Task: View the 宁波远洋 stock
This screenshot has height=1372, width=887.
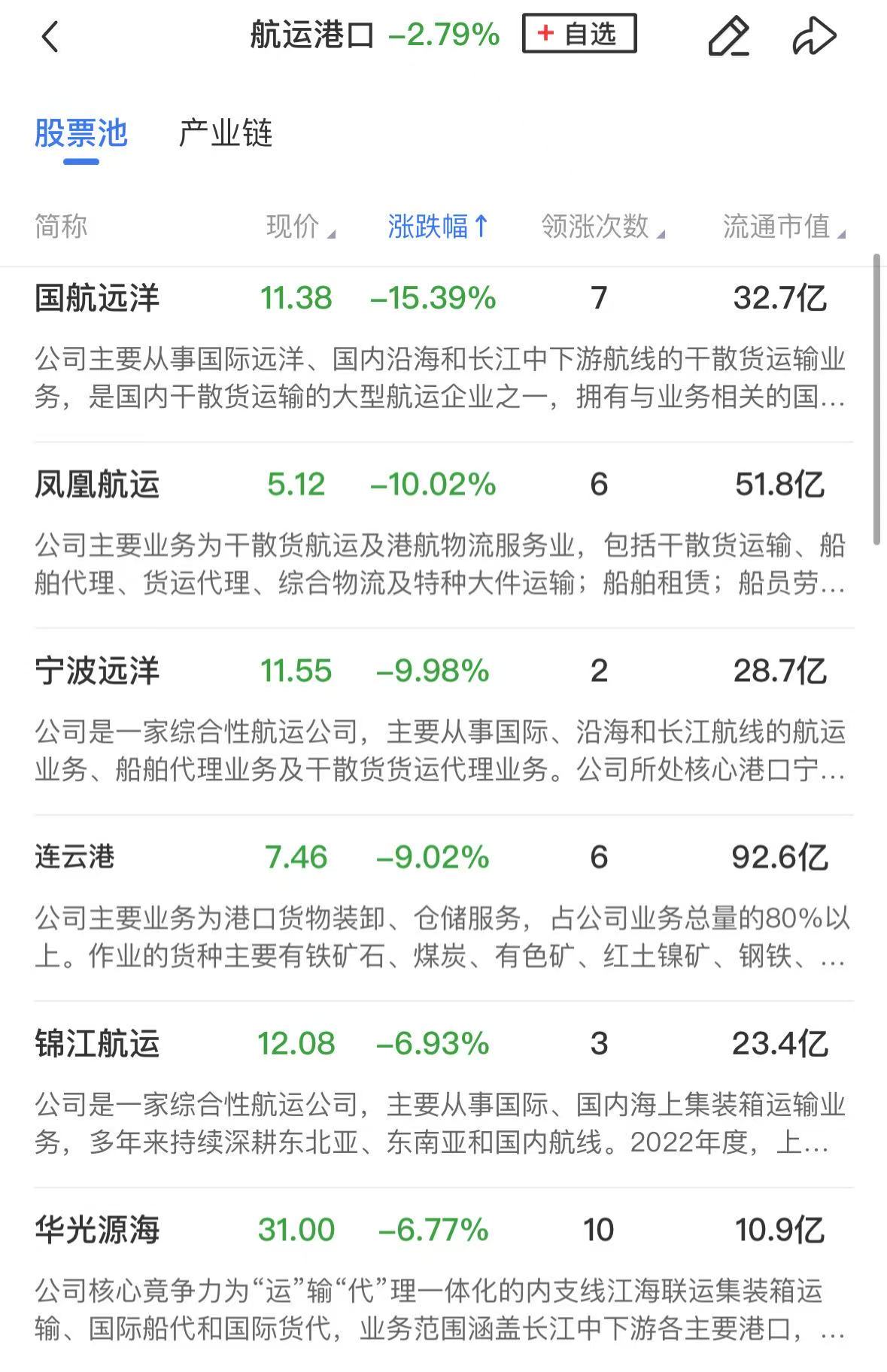Action: click(97, 671)
